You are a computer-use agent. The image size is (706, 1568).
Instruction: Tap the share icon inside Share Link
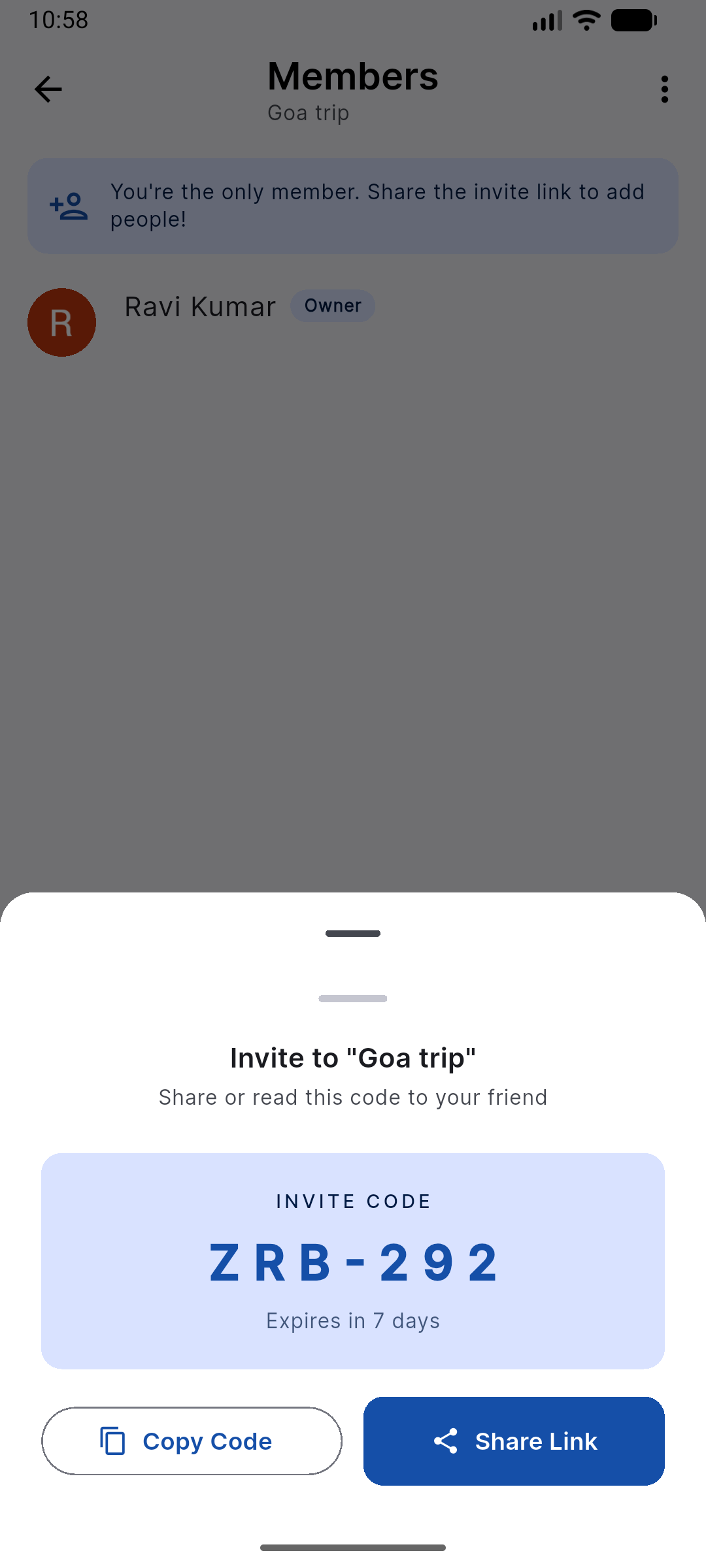pos(446,1441)
